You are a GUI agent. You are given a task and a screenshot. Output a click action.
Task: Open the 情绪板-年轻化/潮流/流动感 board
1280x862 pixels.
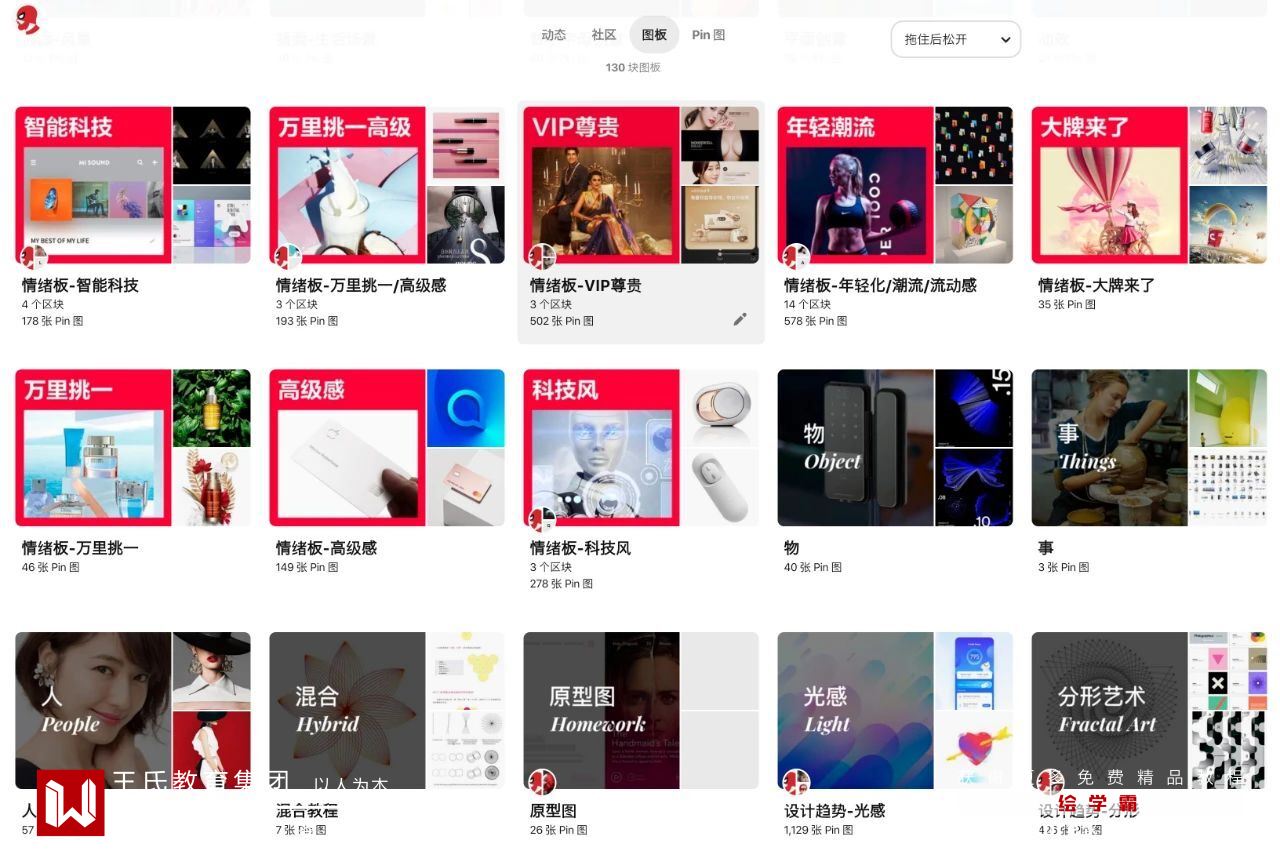click(894, 186)
